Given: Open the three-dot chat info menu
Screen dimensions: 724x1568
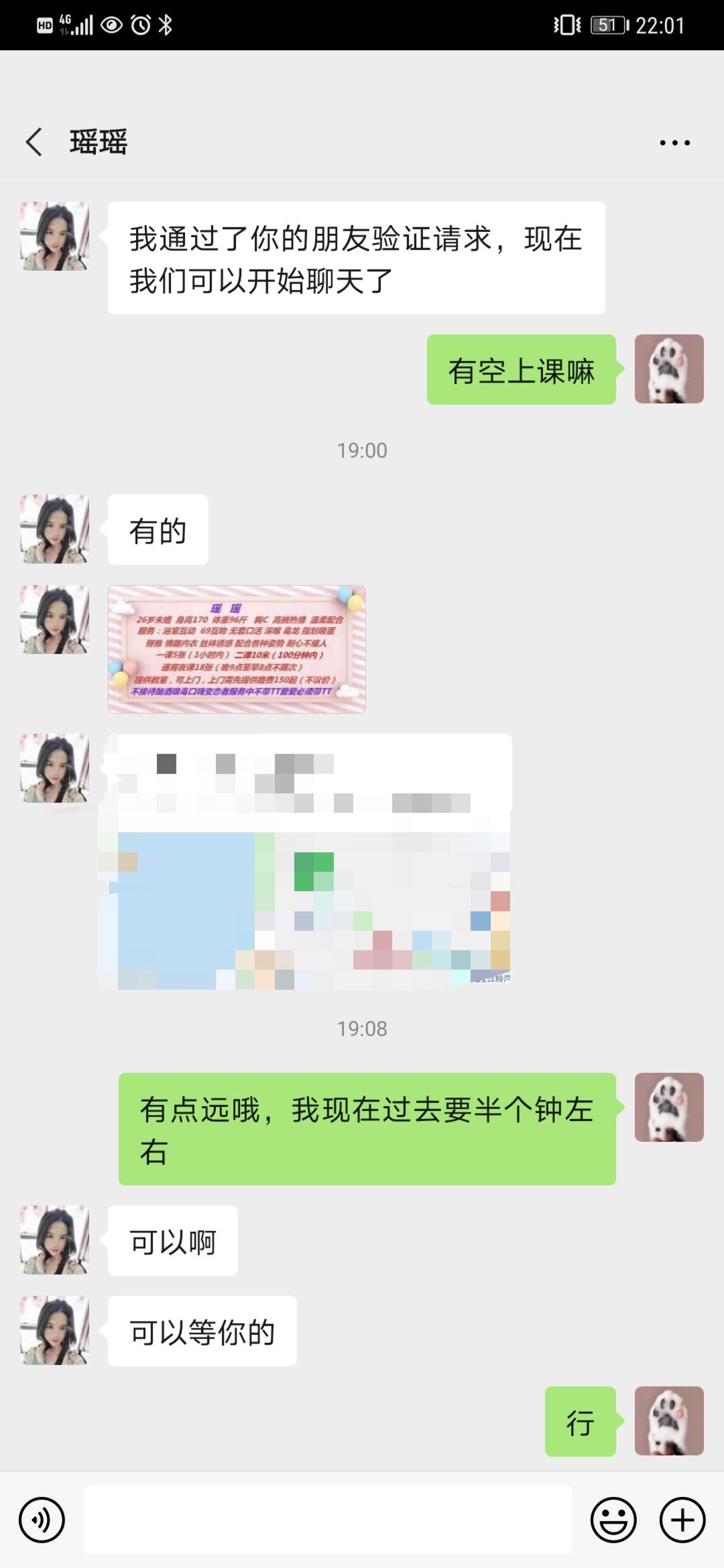Looking at the screenshot, I should tap(674, 142).
